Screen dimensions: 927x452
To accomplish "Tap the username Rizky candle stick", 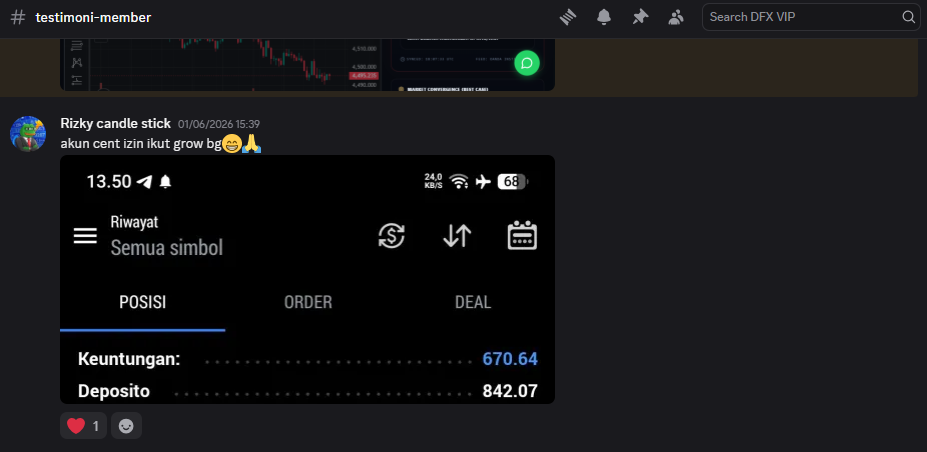I will pos(115,123).
